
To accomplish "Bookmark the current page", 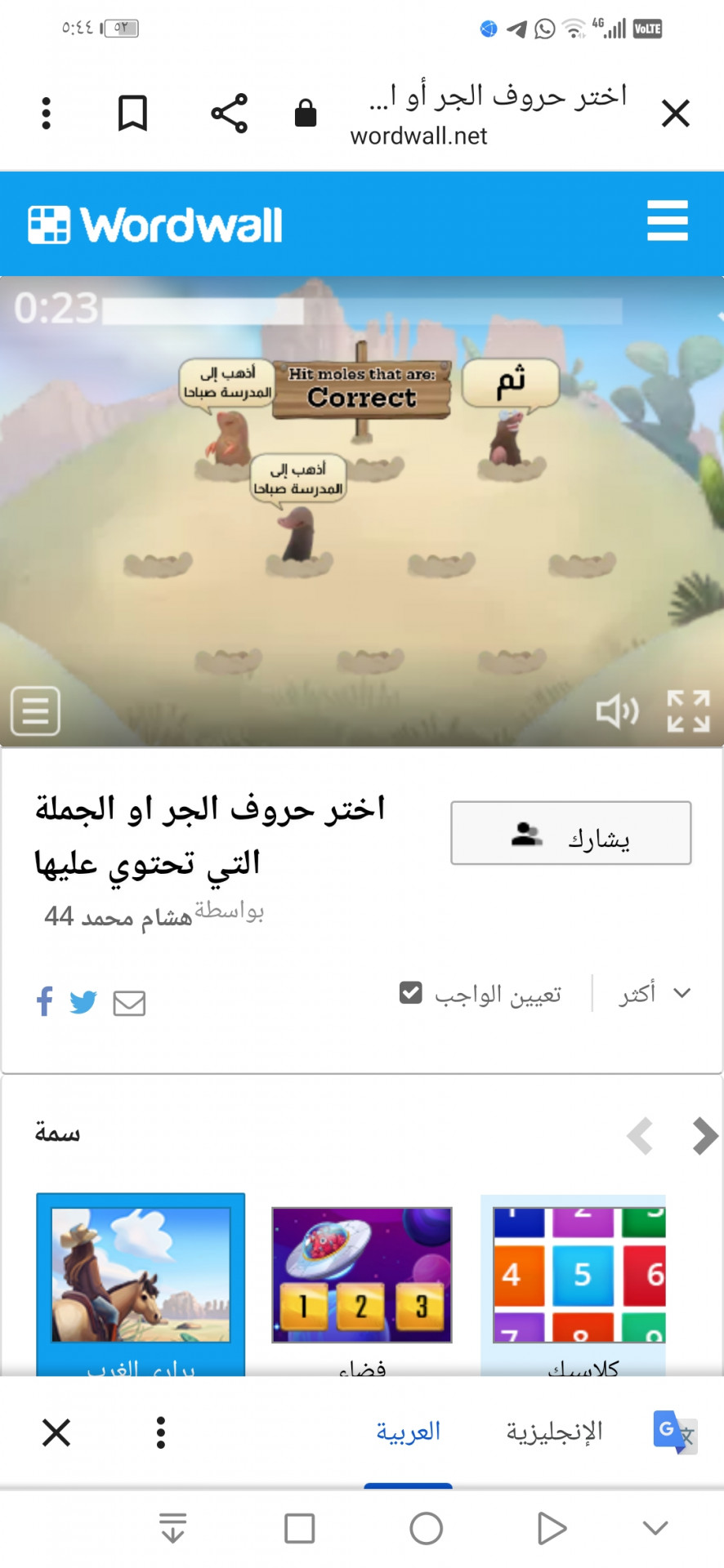I will point(132,114).
